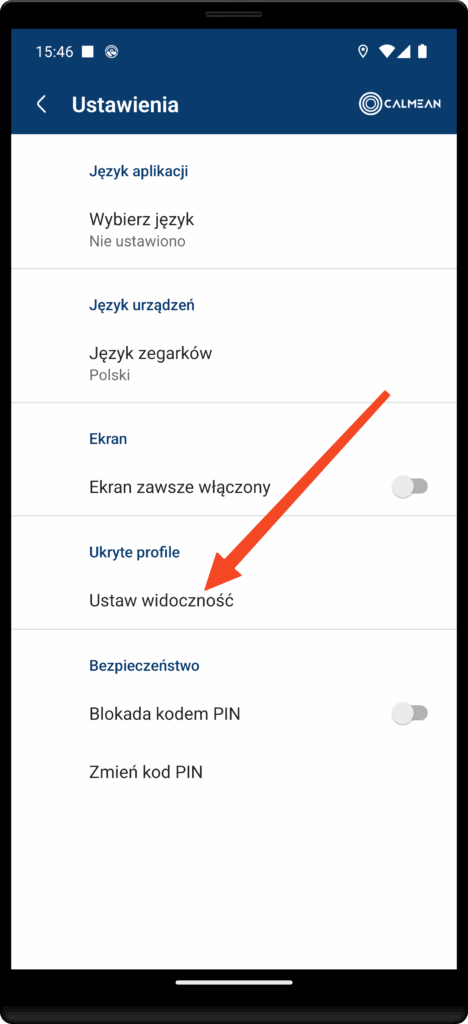Go back from Ustawienia screen

click(42, 104)
